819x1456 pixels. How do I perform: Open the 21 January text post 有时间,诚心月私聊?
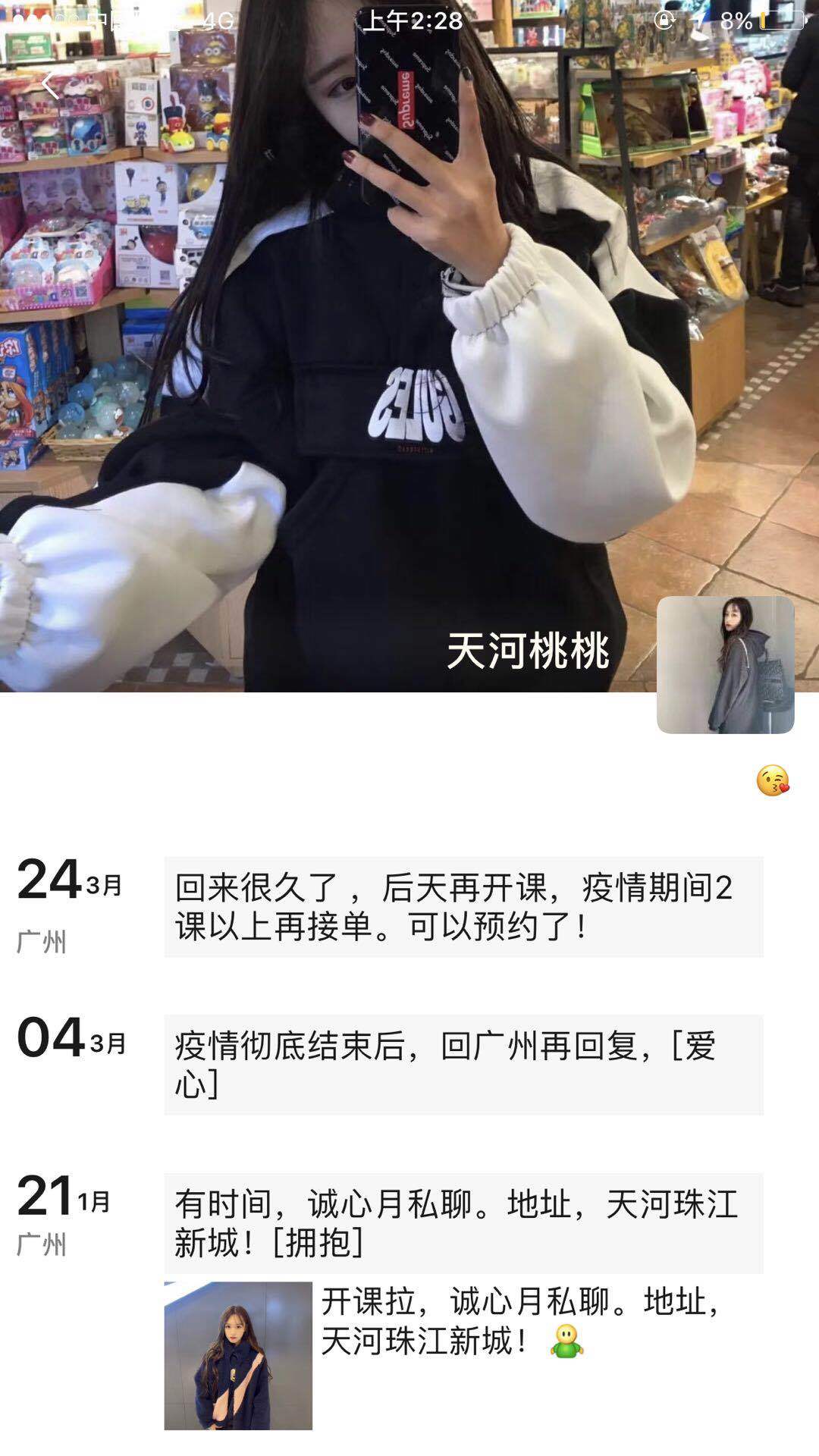coord(463,1222)
